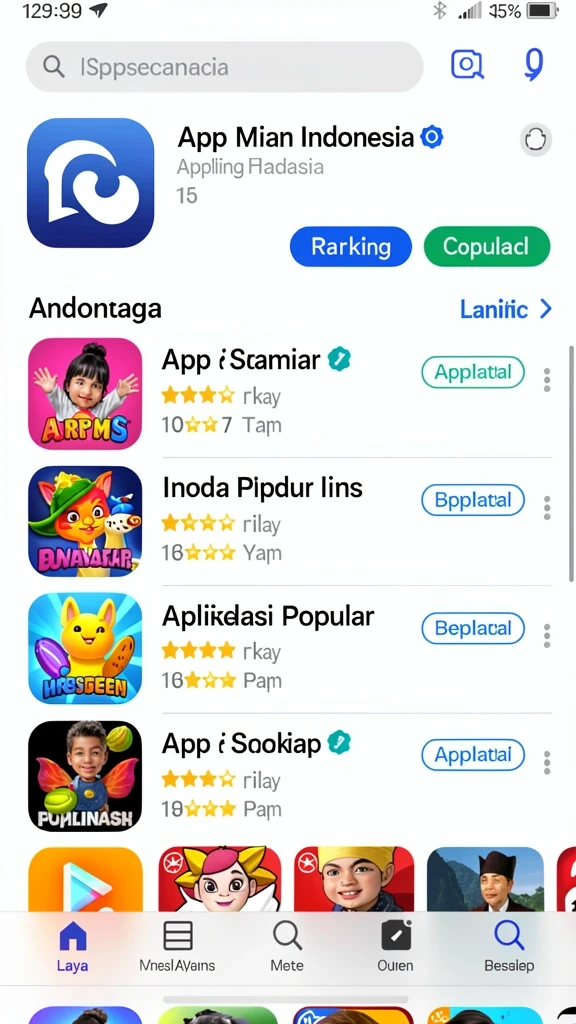The image size is (576, 1024).
Task: Tap Beplacal for Aplikdasi Popular
Action: tap(473, 628)
